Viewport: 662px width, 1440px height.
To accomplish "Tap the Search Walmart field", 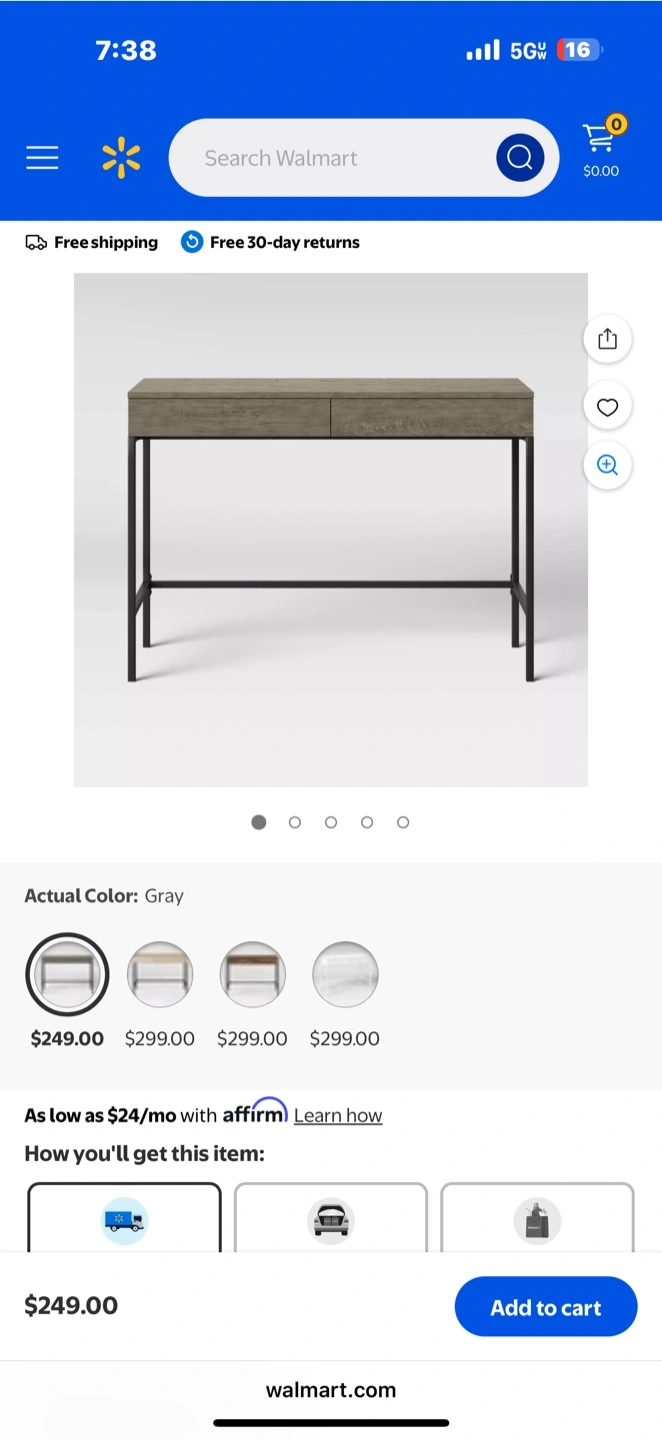I will 334,158.
